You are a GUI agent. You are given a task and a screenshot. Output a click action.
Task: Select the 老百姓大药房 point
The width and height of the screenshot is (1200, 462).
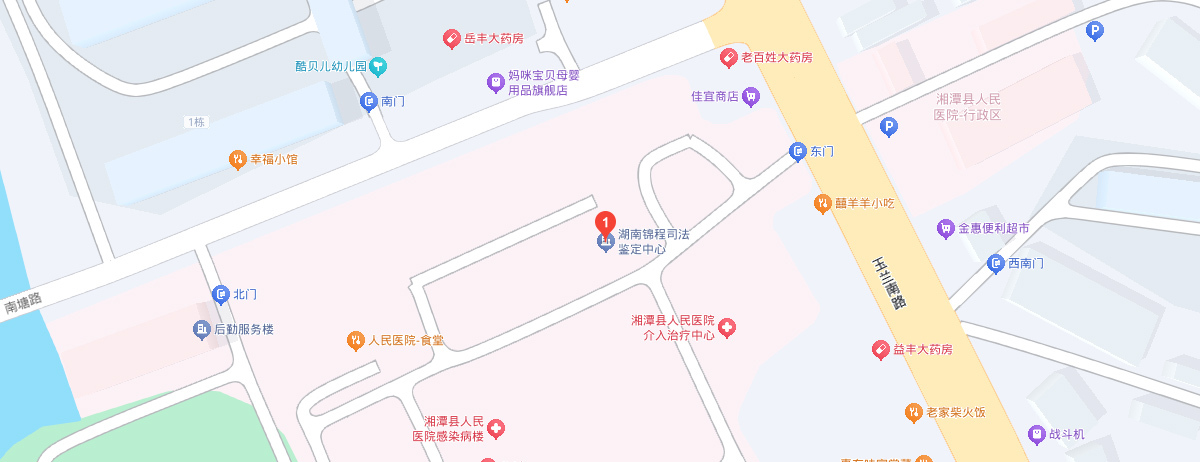tap(730, 58)
